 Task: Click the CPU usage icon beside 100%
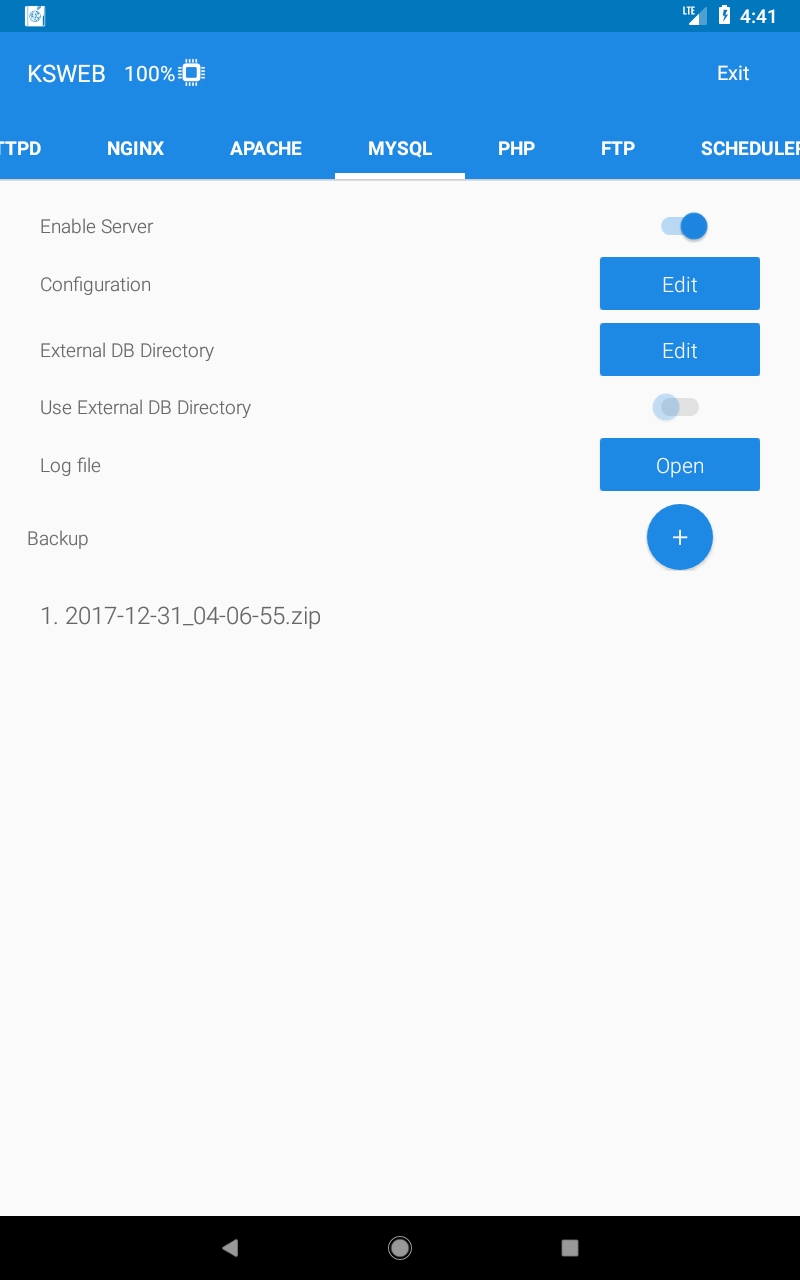(x=191, y=72)
